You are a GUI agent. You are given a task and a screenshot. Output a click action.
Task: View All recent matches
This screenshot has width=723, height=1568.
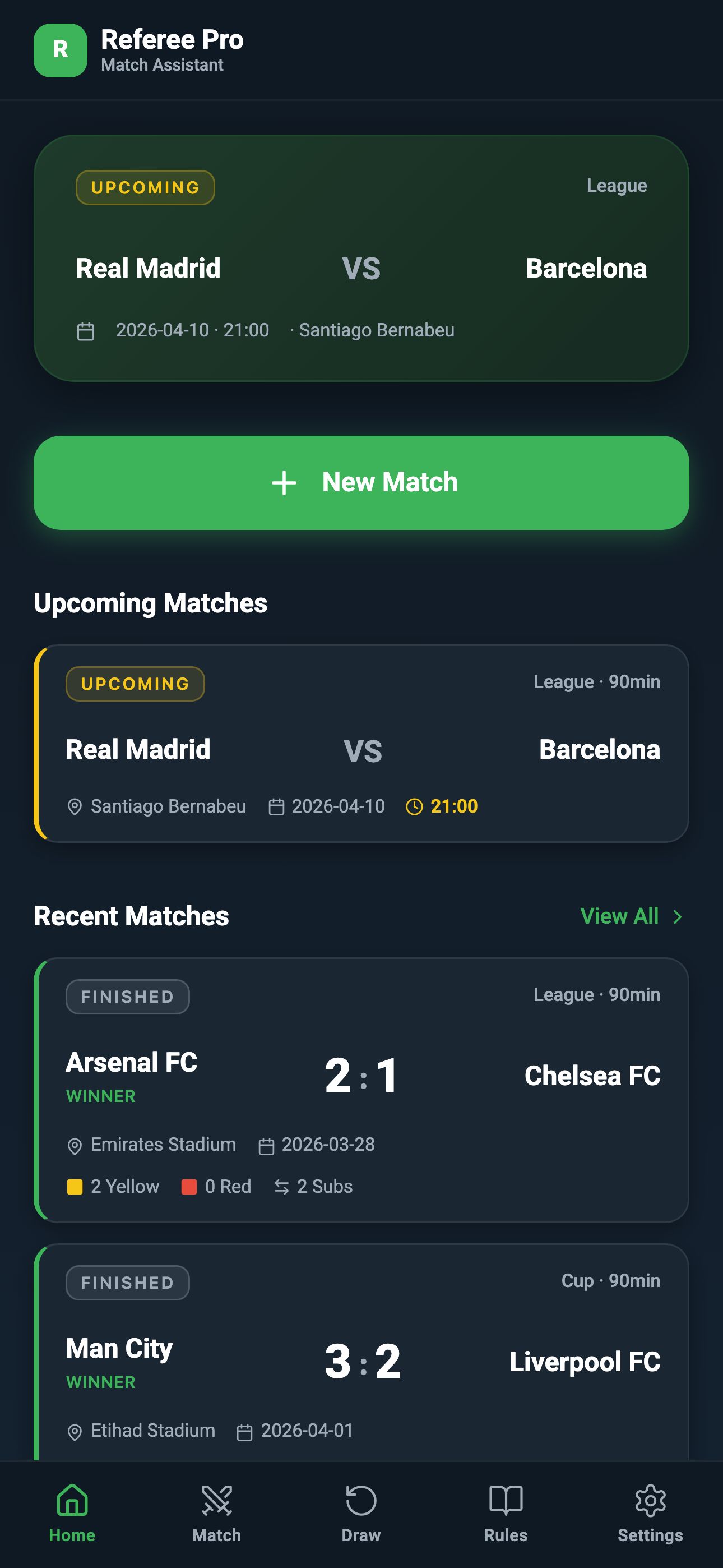click(x=631, y=916)
